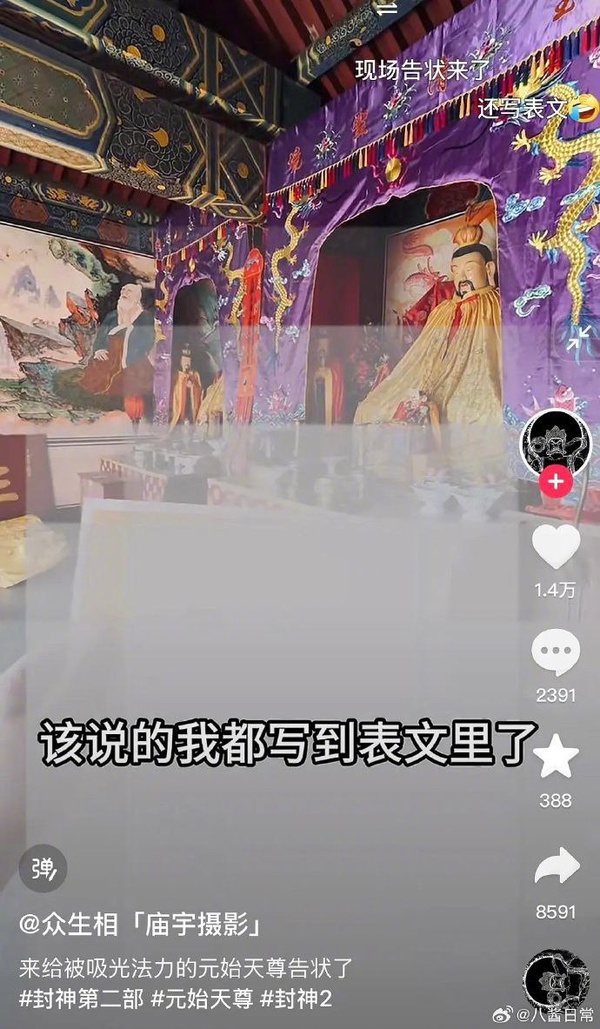Open the comments with 2391 replies
This screenshot has height=1029, width=600.
(x=555, y=652)
